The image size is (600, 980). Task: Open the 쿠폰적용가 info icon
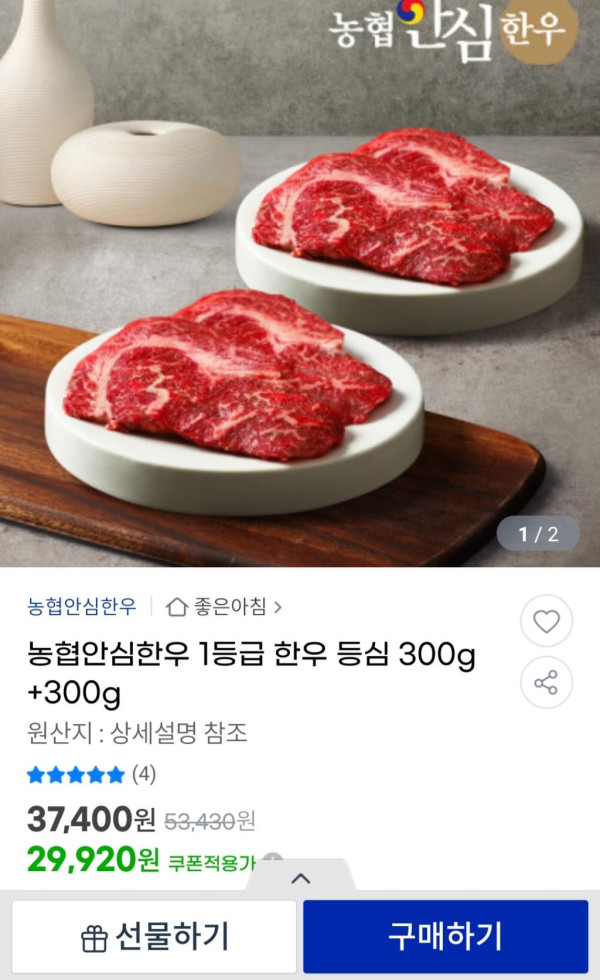(x=272, y=860)
